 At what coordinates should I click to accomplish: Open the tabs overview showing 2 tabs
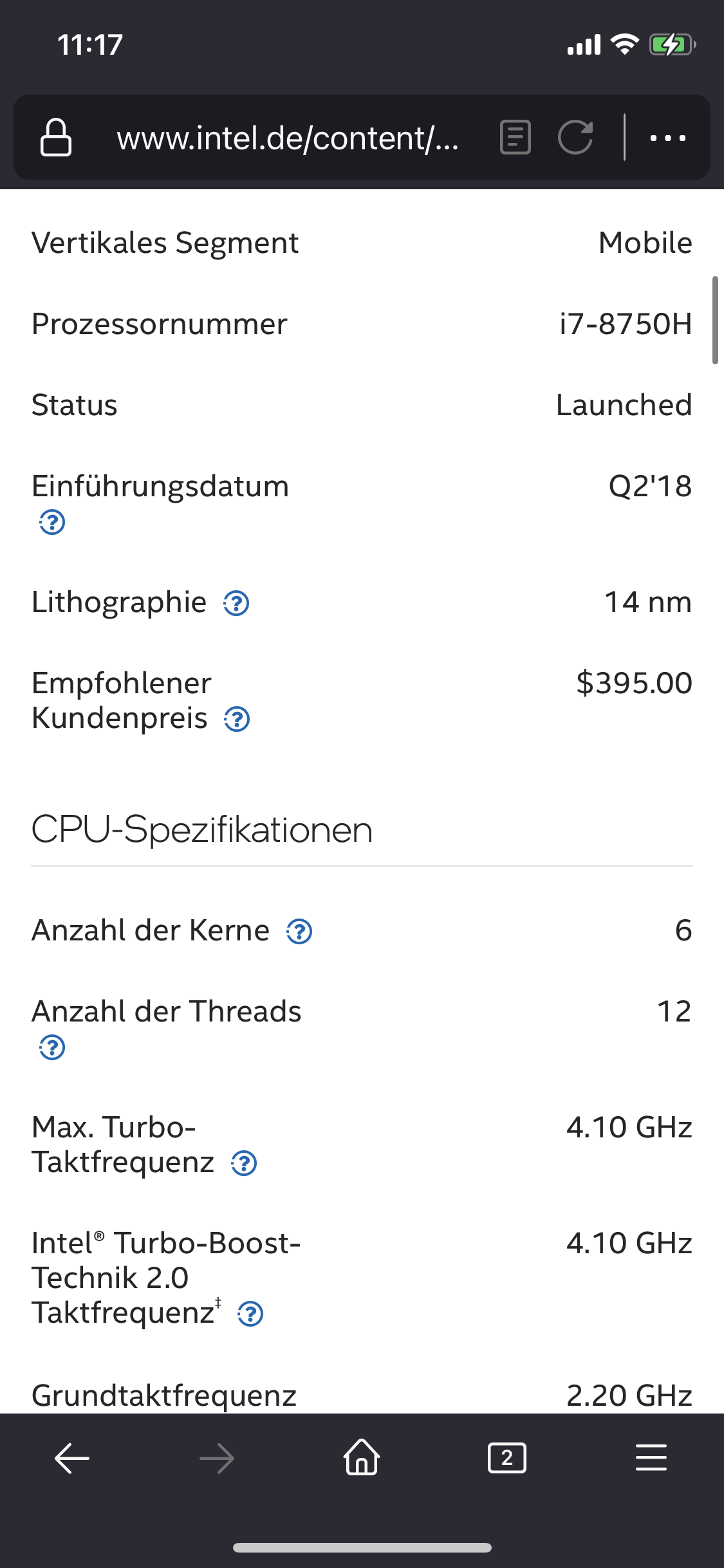point(506,1458)
